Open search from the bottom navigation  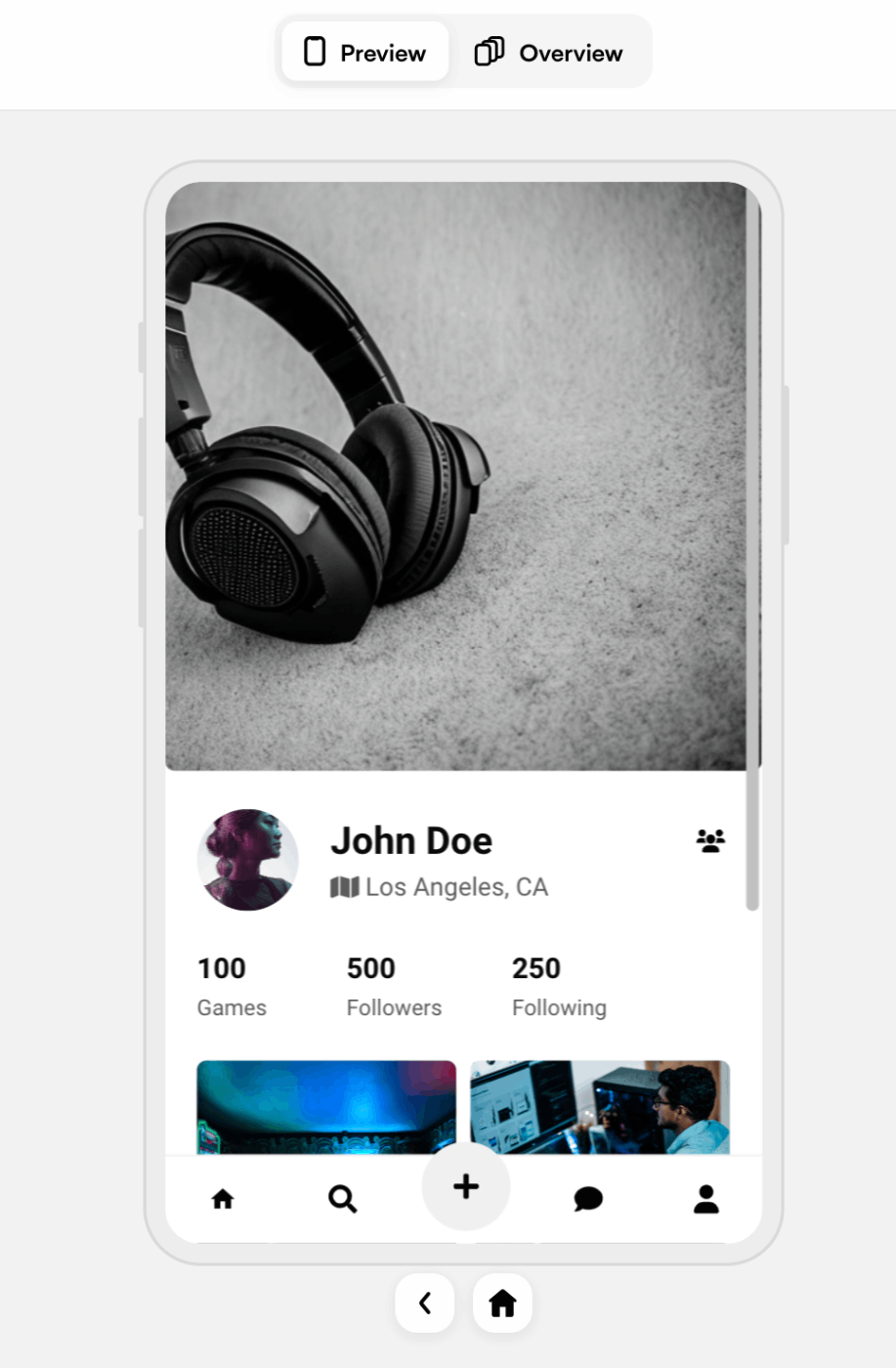point(342,1199)
